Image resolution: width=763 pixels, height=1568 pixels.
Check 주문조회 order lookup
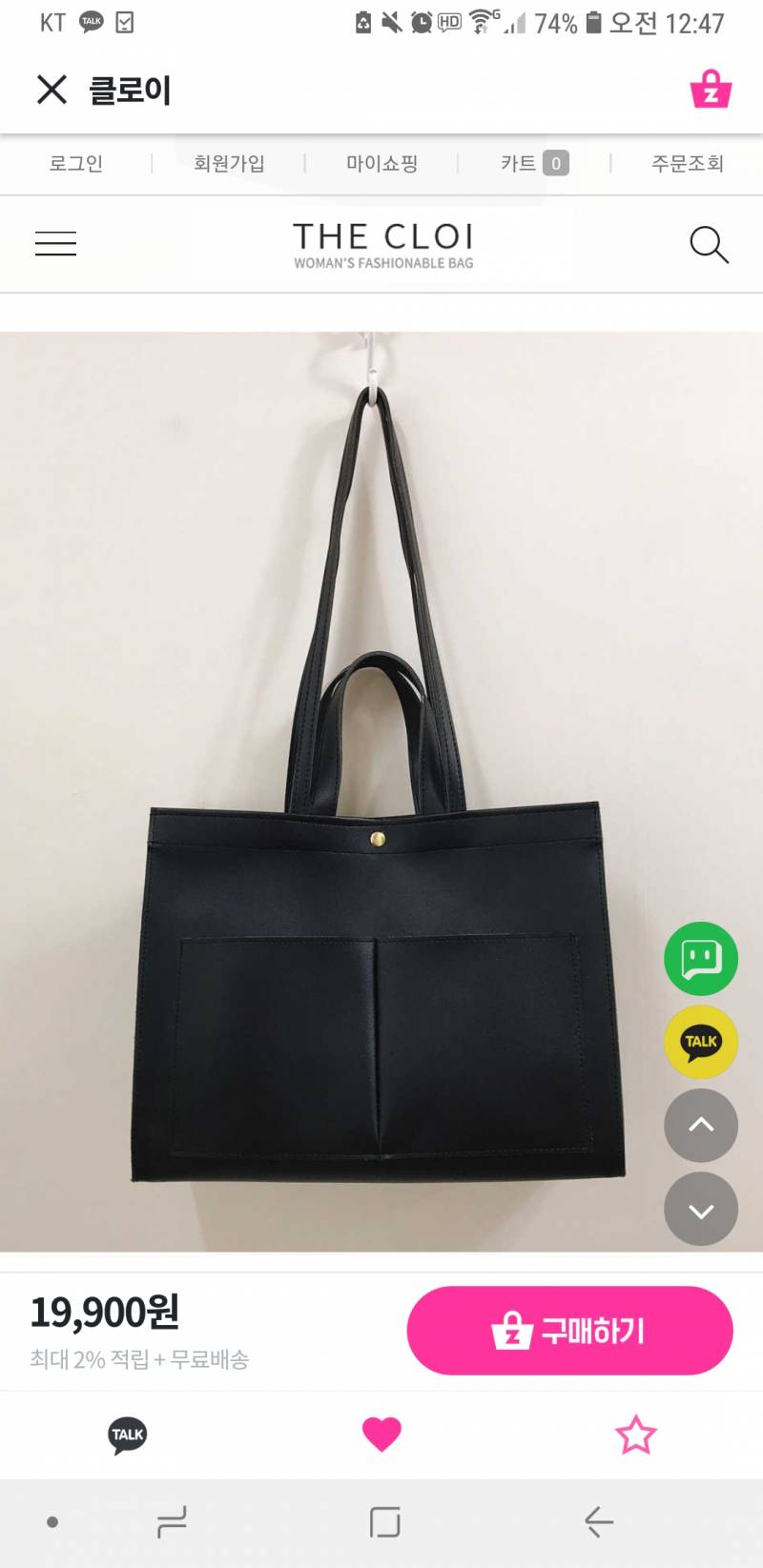point(687,164)
